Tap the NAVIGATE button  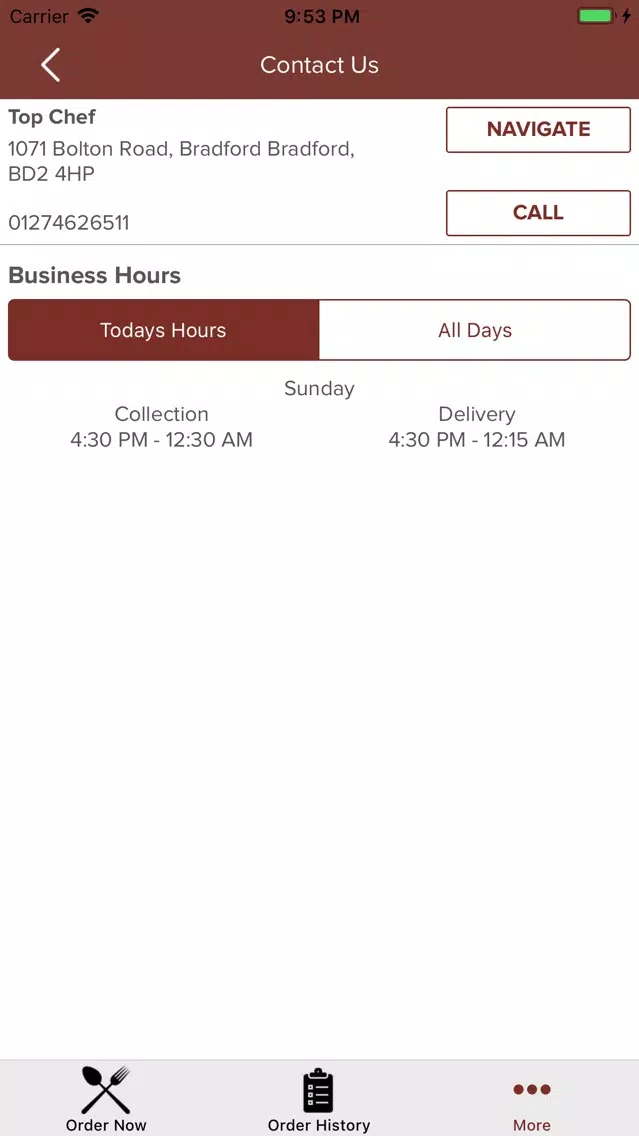[538, 130]
